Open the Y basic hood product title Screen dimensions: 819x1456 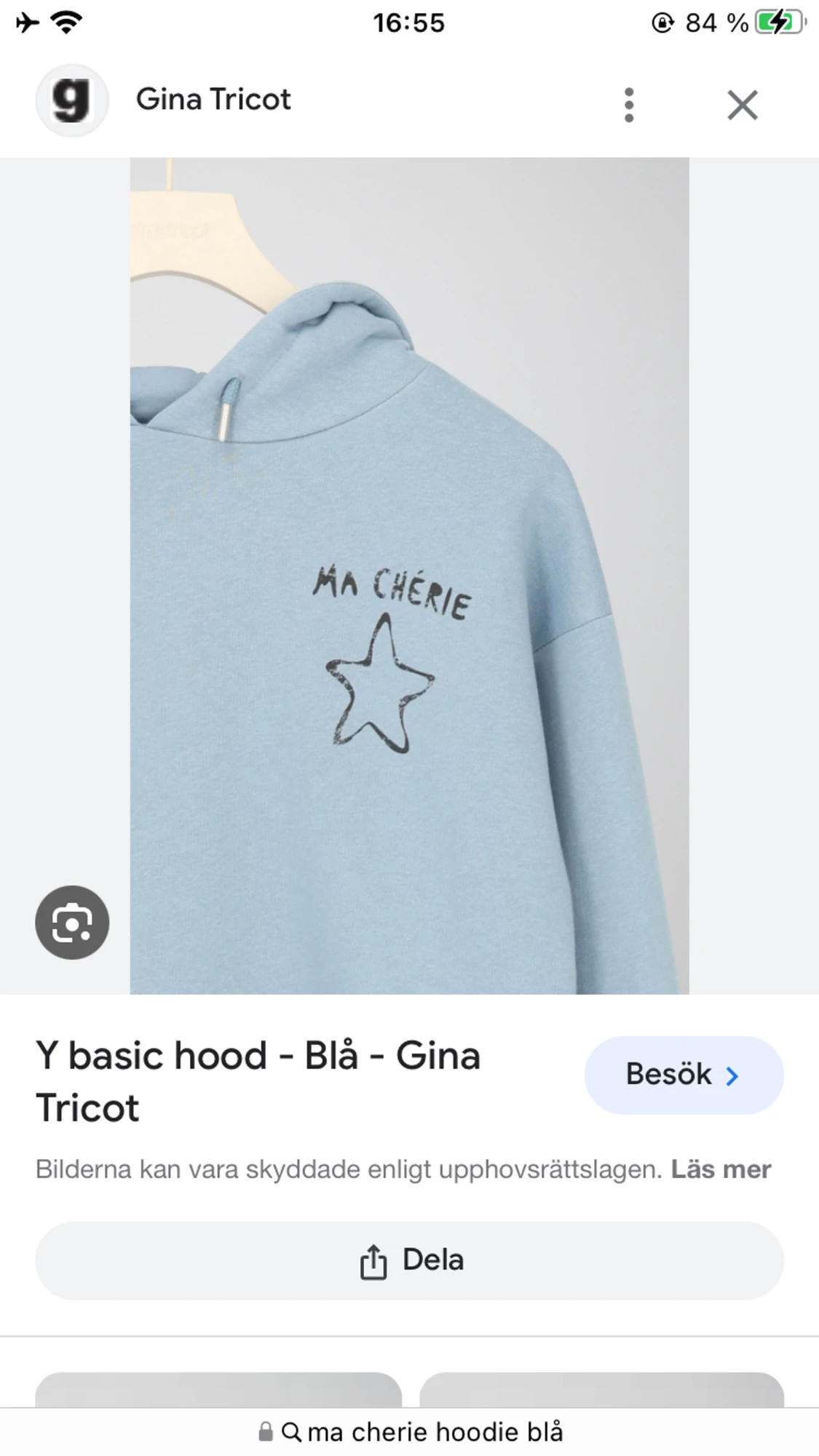coord(258,1081)
